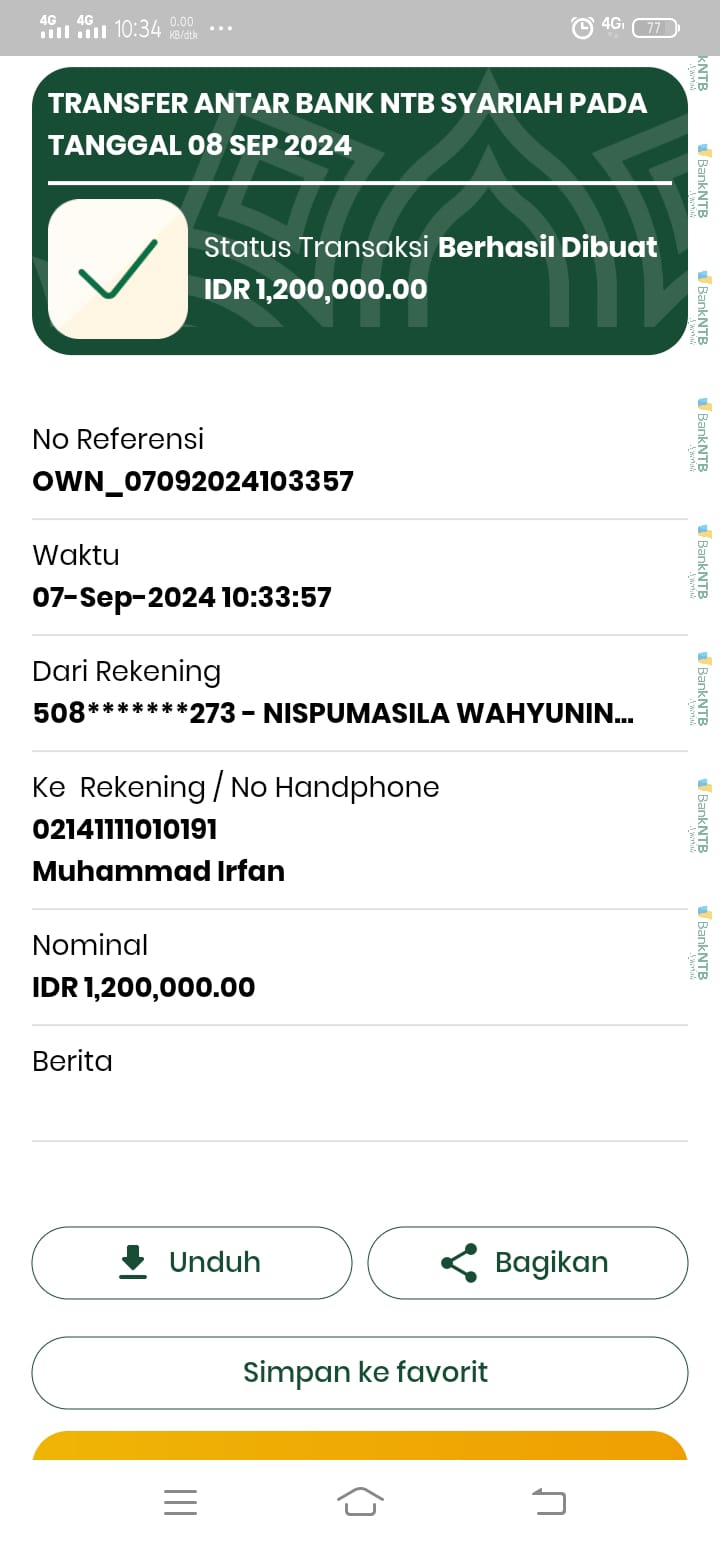The width and height of the screenshot is (720, 1544).
Task: Go to the home screen
Action: [360, 1502]
